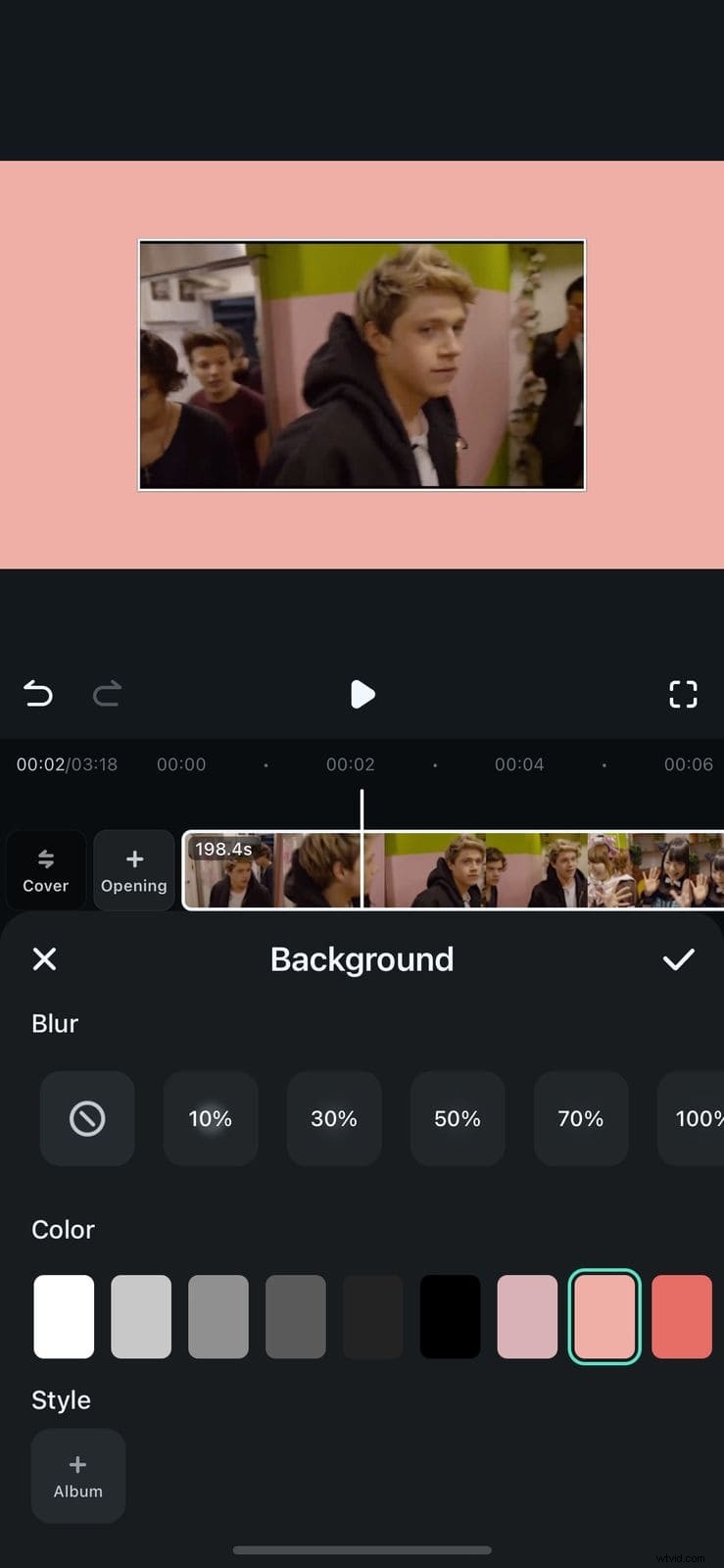Enter fullscreen preview mode
The height and width of the screenshot is (1568, 724).
pos(683,694)
